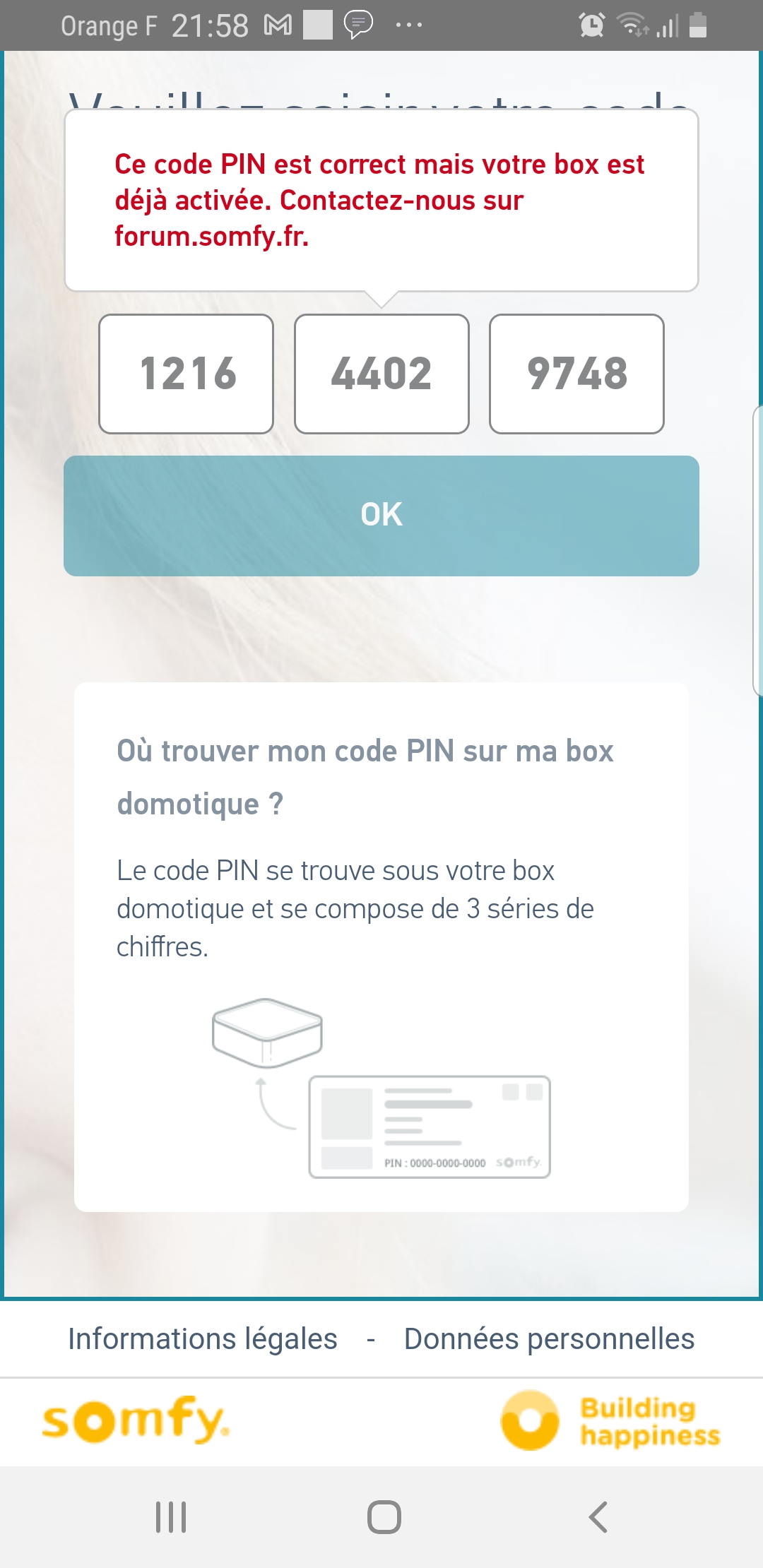
Task: Open the Données personnelles link
Action: [x=549, y=1338]
